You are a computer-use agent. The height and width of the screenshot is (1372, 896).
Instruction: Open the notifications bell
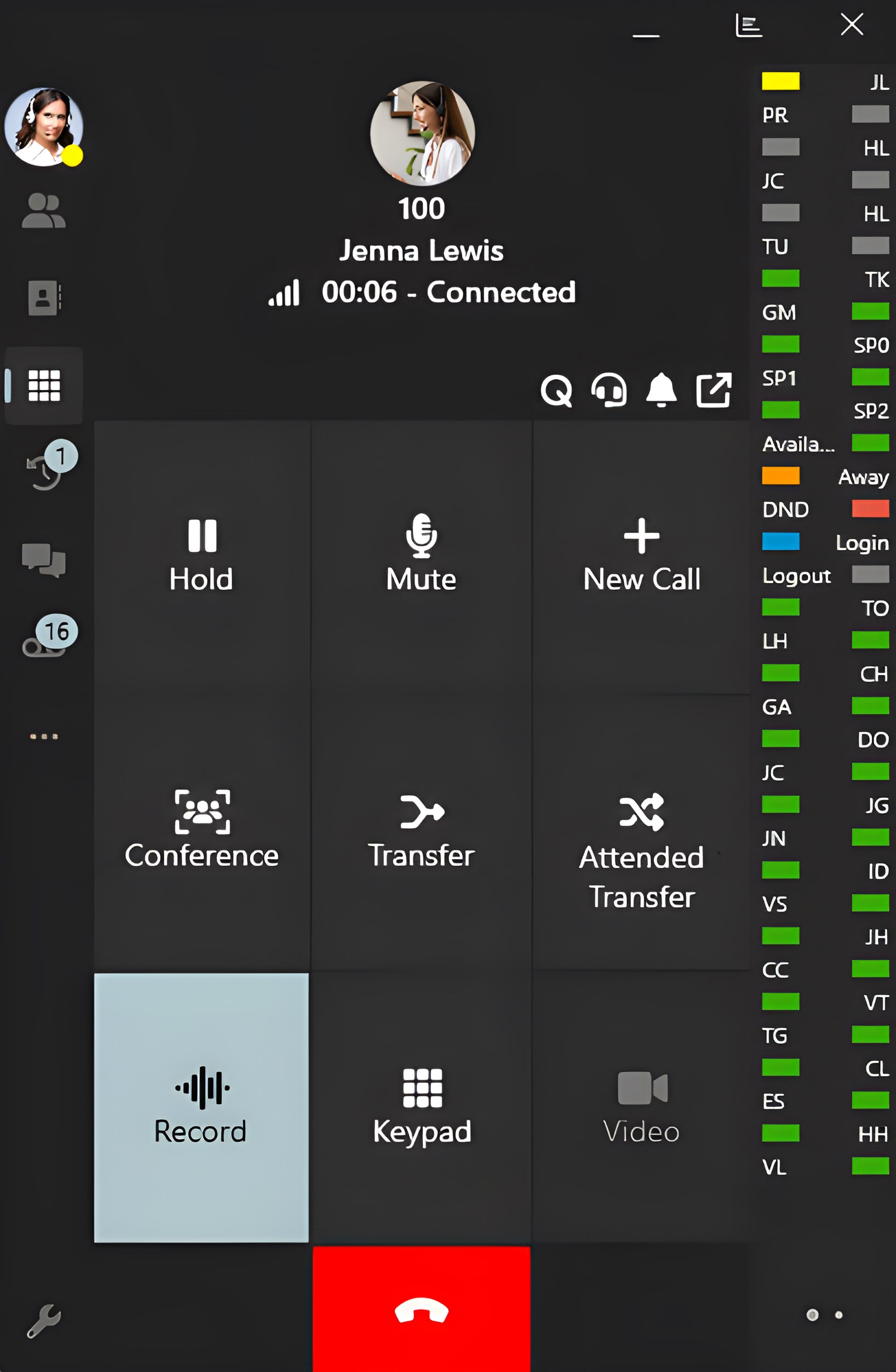tap(661, 390)
